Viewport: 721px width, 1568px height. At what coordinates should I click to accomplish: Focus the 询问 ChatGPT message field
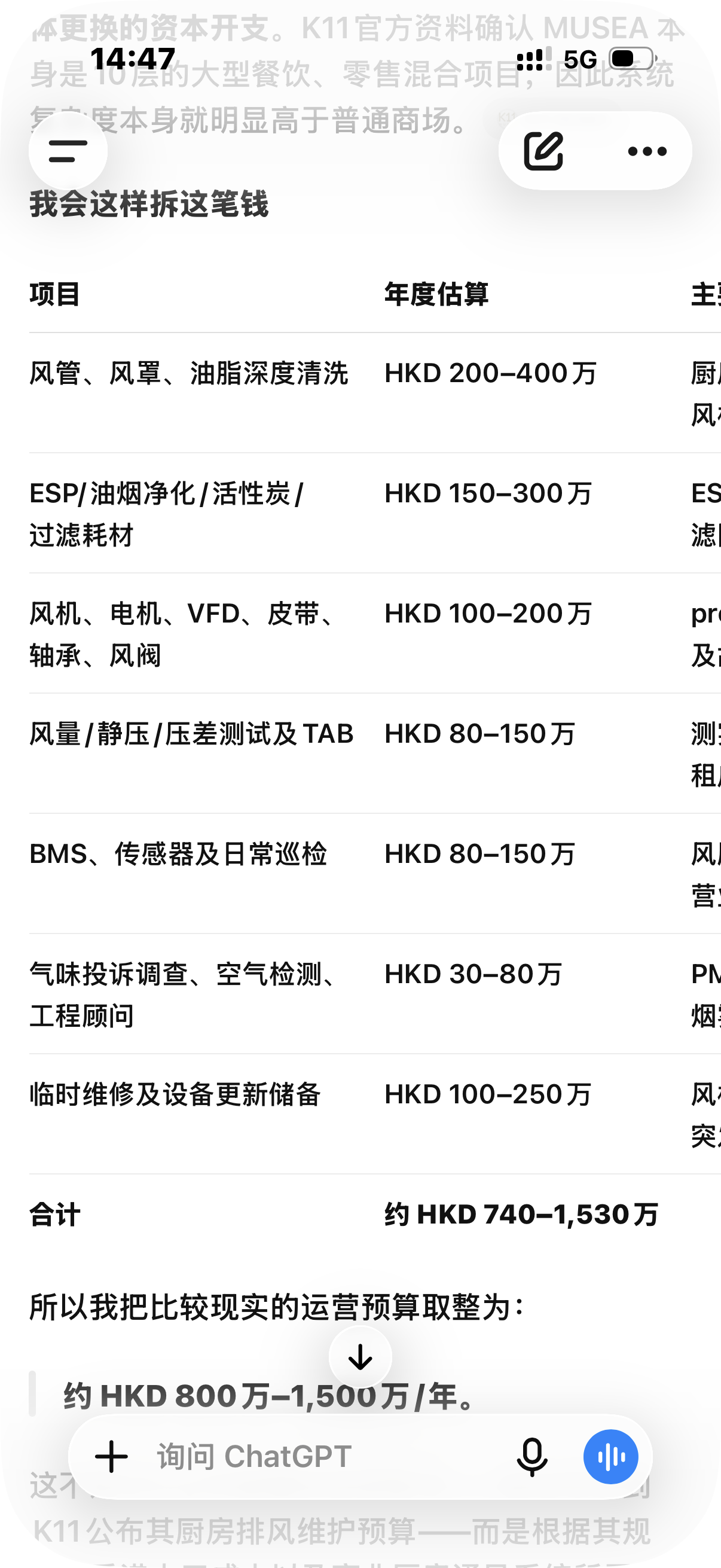pyautogui.click(x=322, y=1457)
